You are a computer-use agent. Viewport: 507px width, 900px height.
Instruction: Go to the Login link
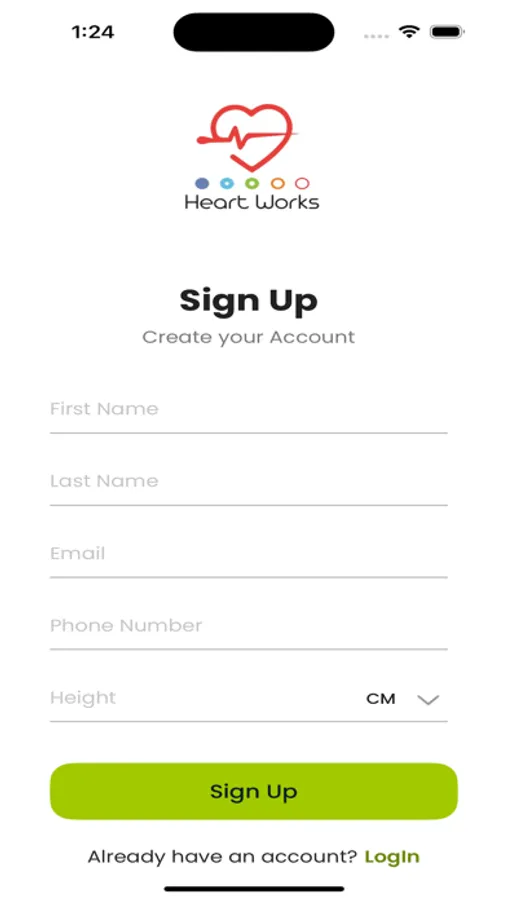(x=392, y=857)
